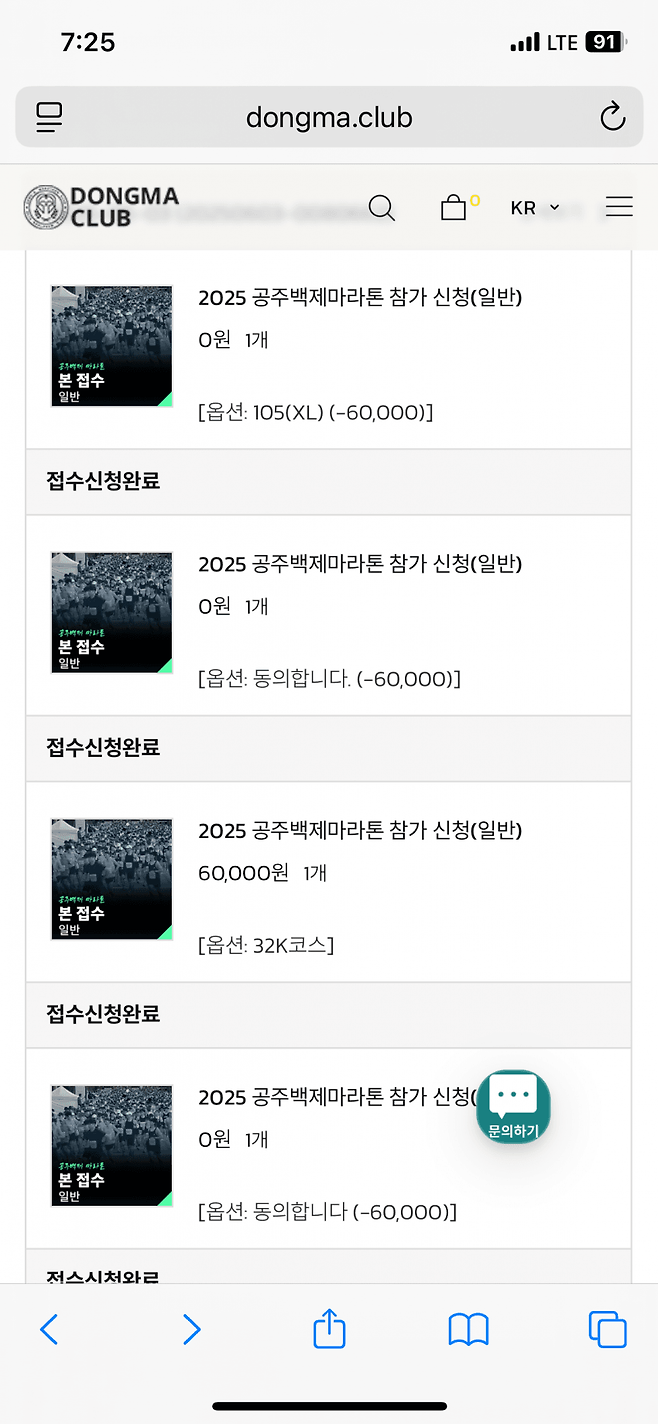The height and width of the screenshot is (1424, 658).
Task: Expand the KR language dropdown
Action: tap(534, 208)
